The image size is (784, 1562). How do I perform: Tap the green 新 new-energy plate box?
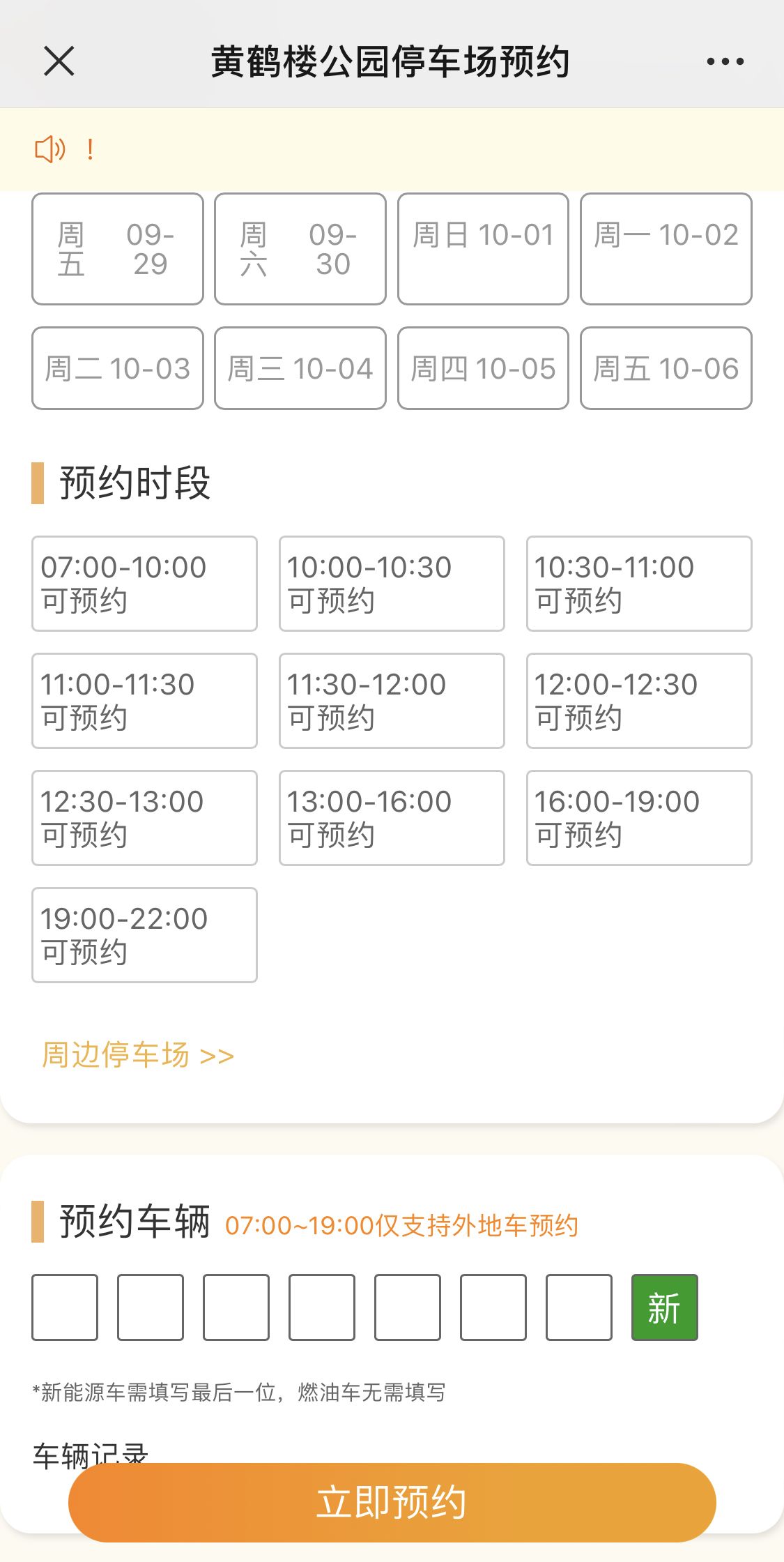(x=664, y=1307)
